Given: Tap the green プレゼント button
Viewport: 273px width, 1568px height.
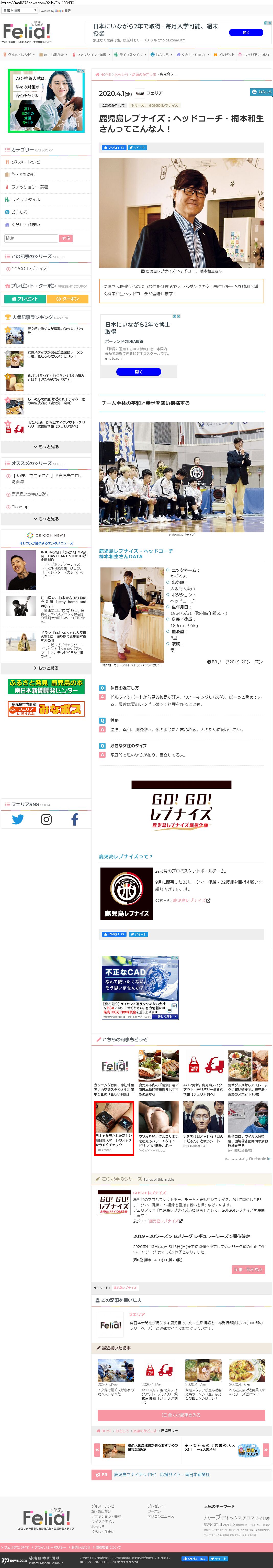Looking at the screenshot, I should pos(24,299).
